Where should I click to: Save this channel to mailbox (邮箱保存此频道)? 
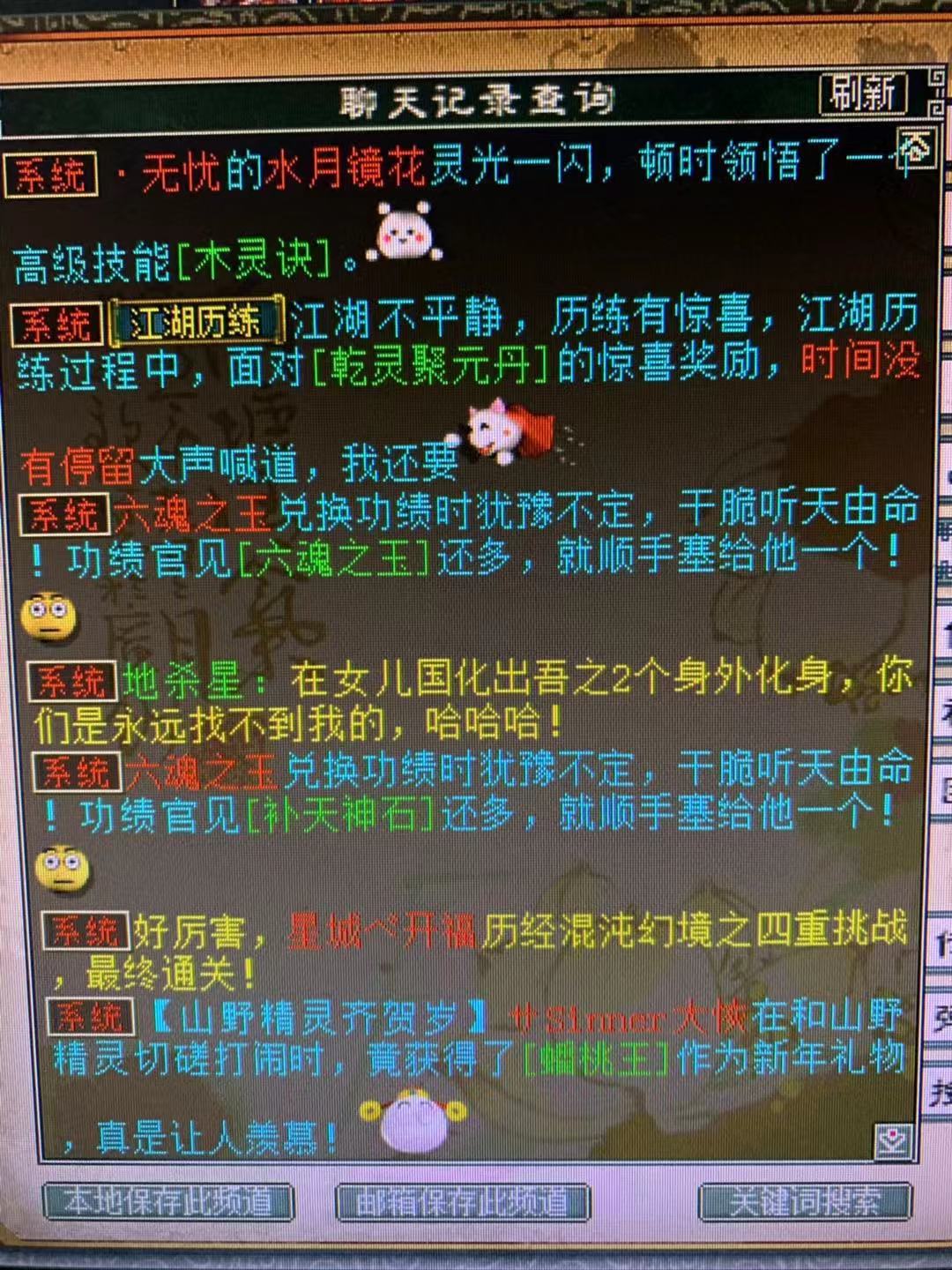pyautogui.click(x=462, y=1201)
